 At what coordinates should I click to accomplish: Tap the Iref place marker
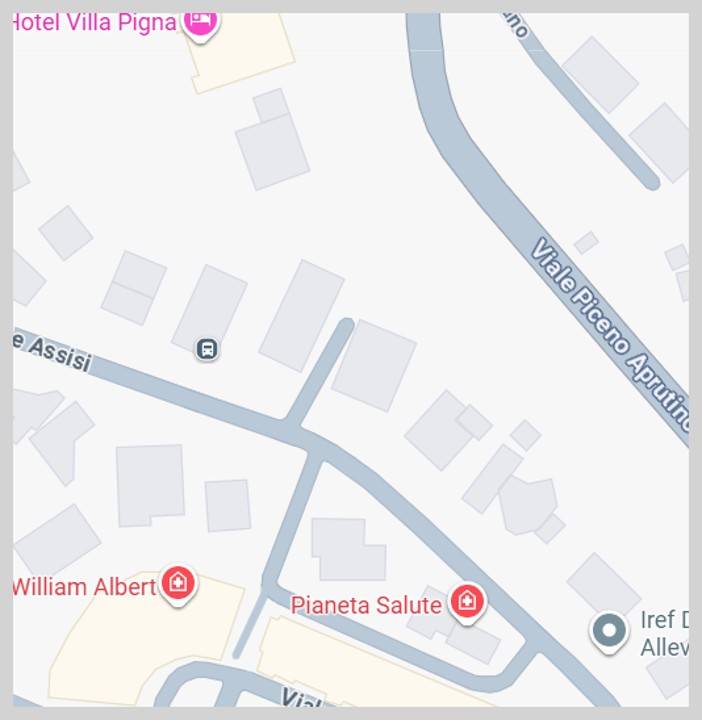pos(608,631)
